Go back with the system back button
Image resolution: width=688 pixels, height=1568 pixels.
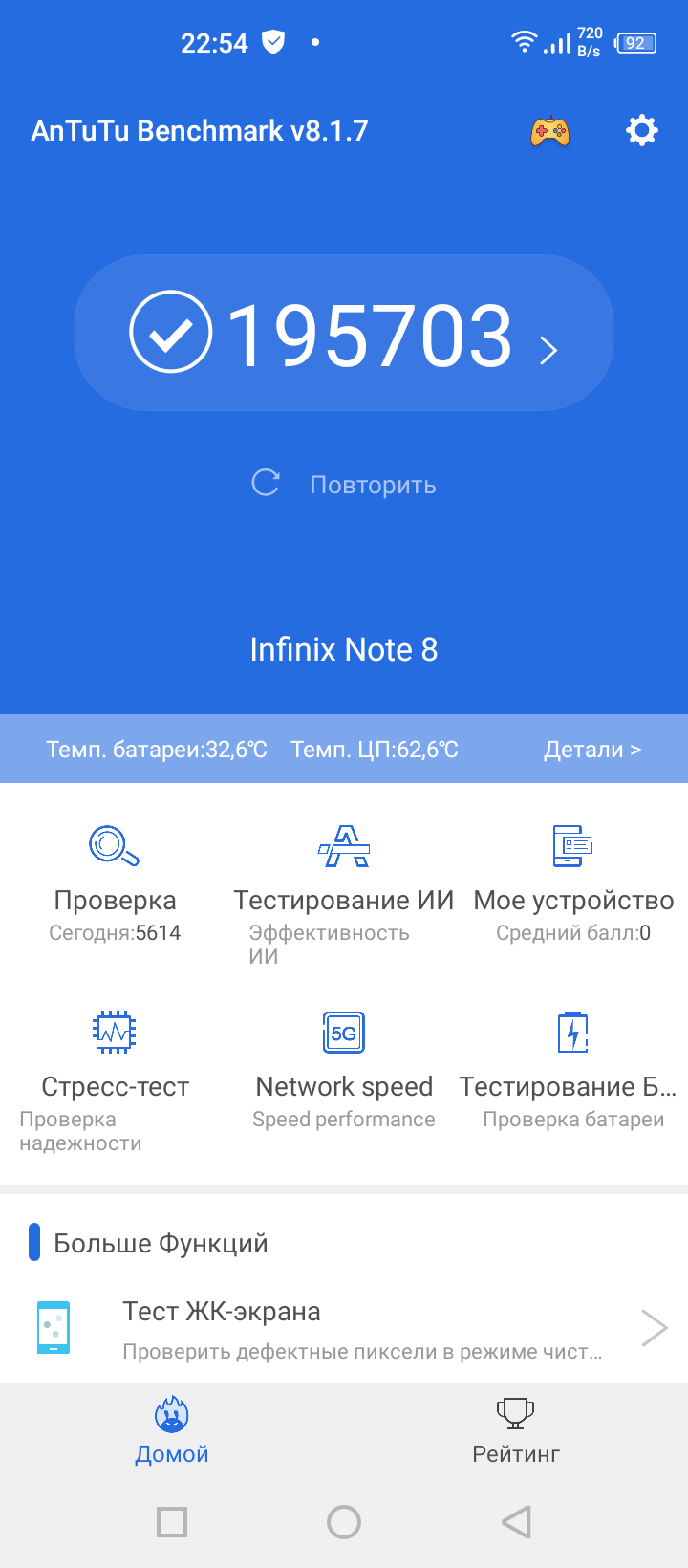click(516, 1522)
